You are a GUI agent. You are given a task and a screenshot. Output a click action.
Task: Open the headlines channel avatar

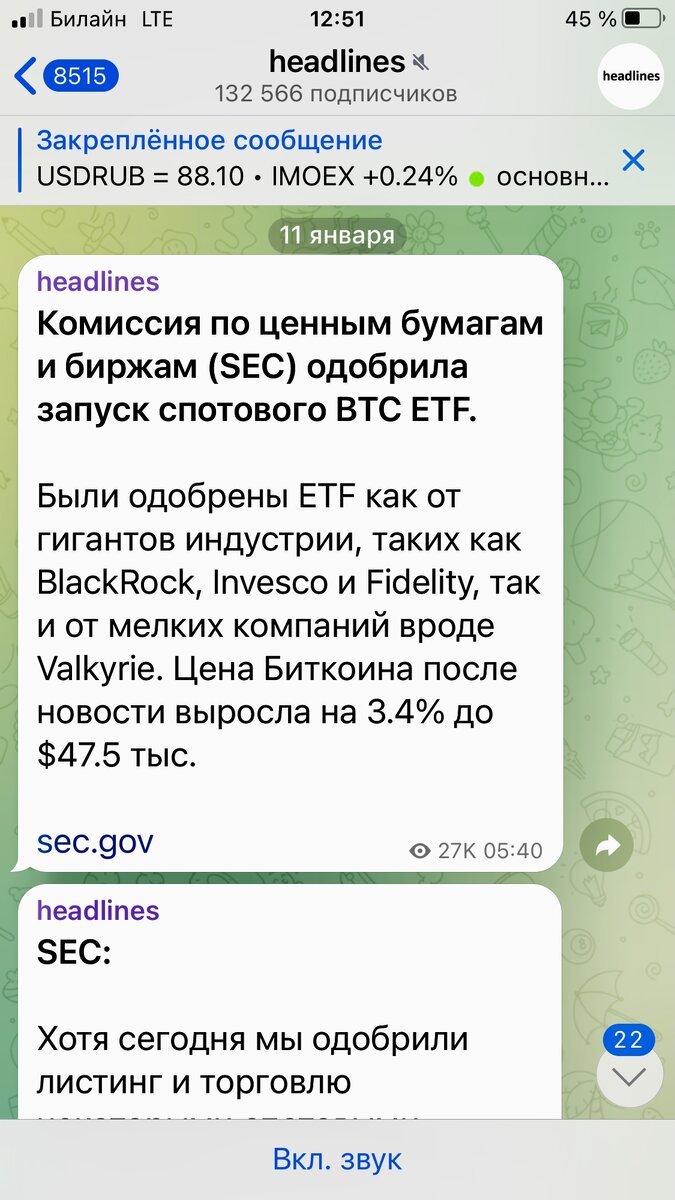click(629, 76)
